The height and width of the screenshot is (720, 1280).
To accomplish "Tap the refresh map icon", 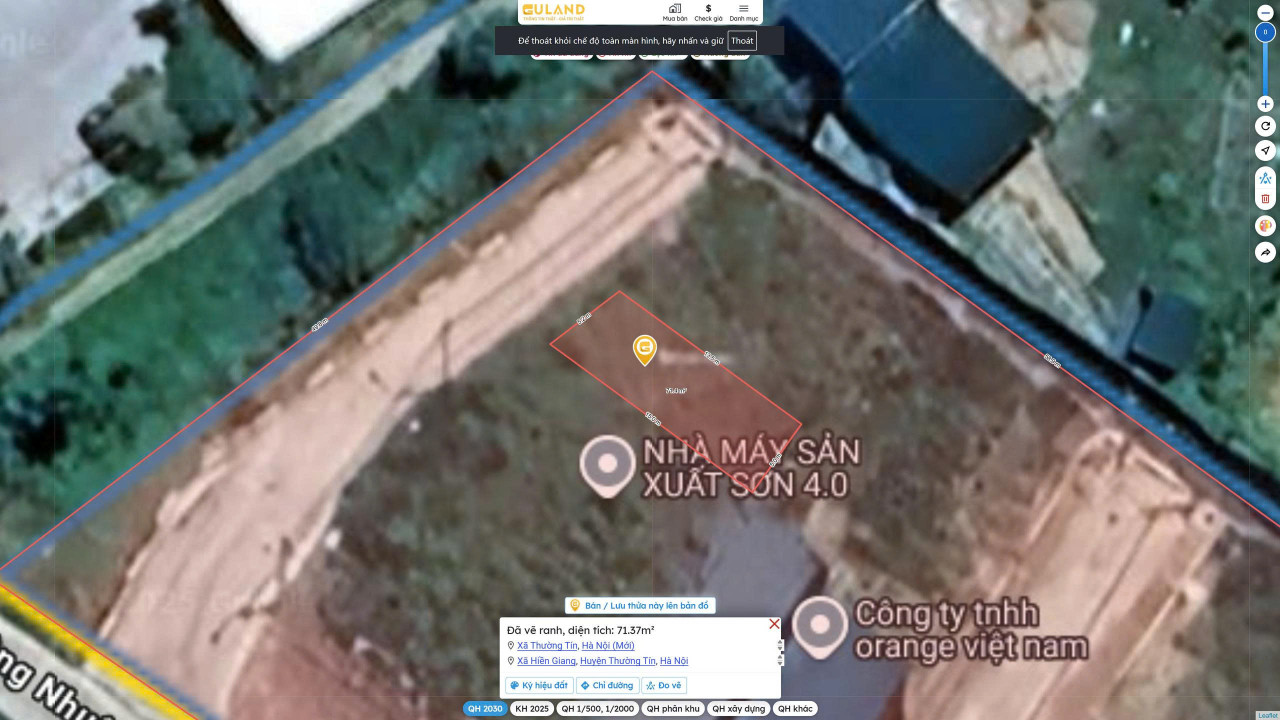I will [1265, 127].
